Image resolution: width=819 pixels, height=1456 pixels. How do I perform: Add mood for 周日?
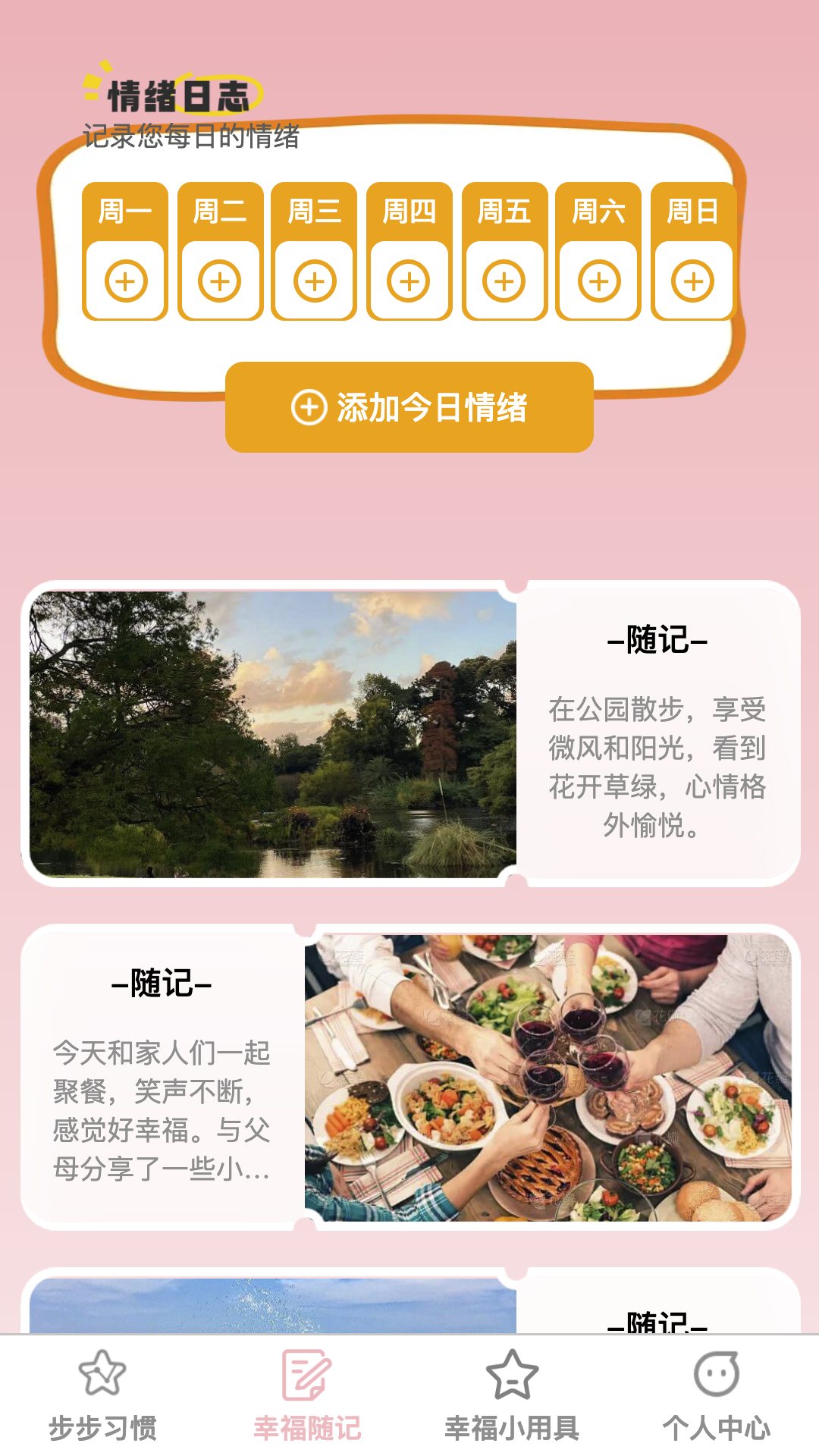click(x=692, y=281)
